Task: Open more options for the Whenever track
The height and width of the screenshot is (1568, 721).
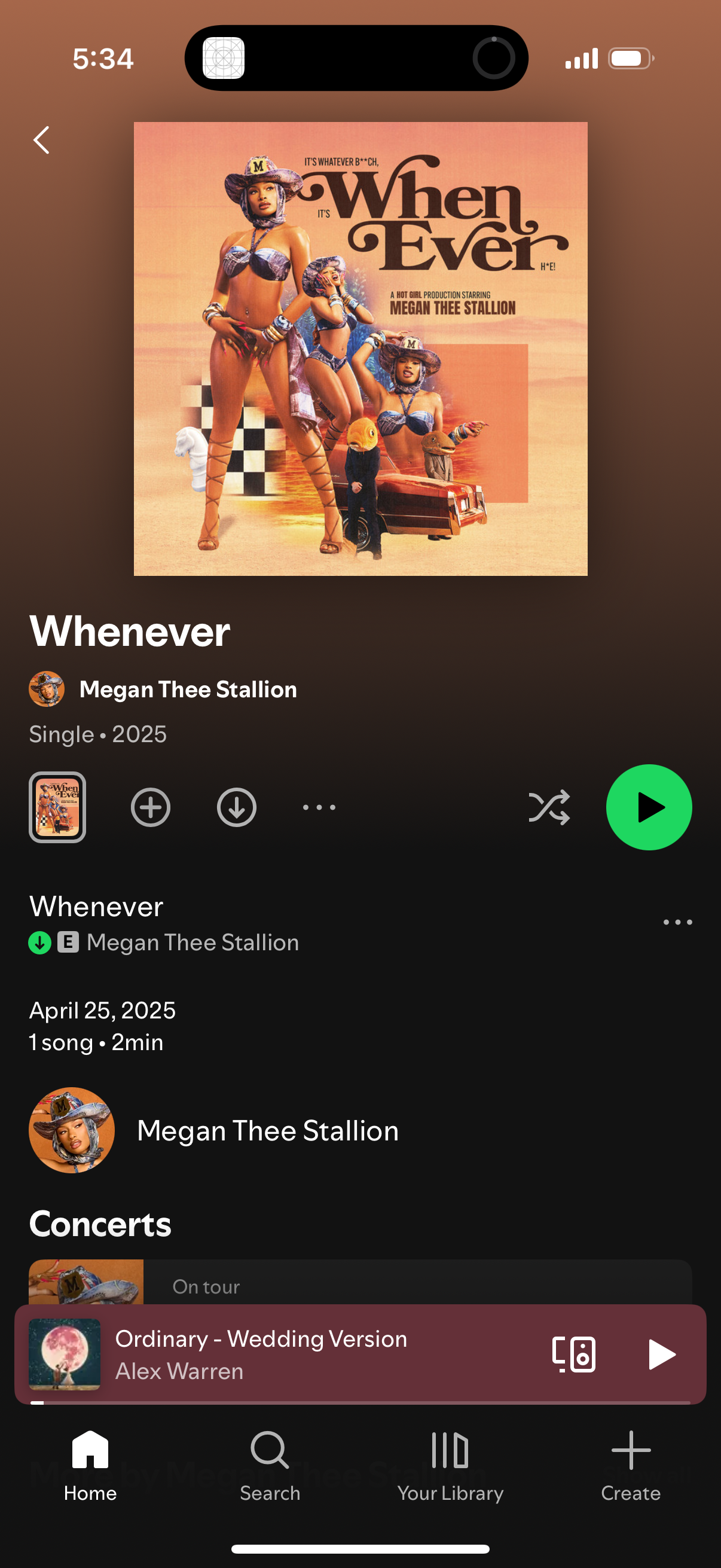Action: coord(678,922)
